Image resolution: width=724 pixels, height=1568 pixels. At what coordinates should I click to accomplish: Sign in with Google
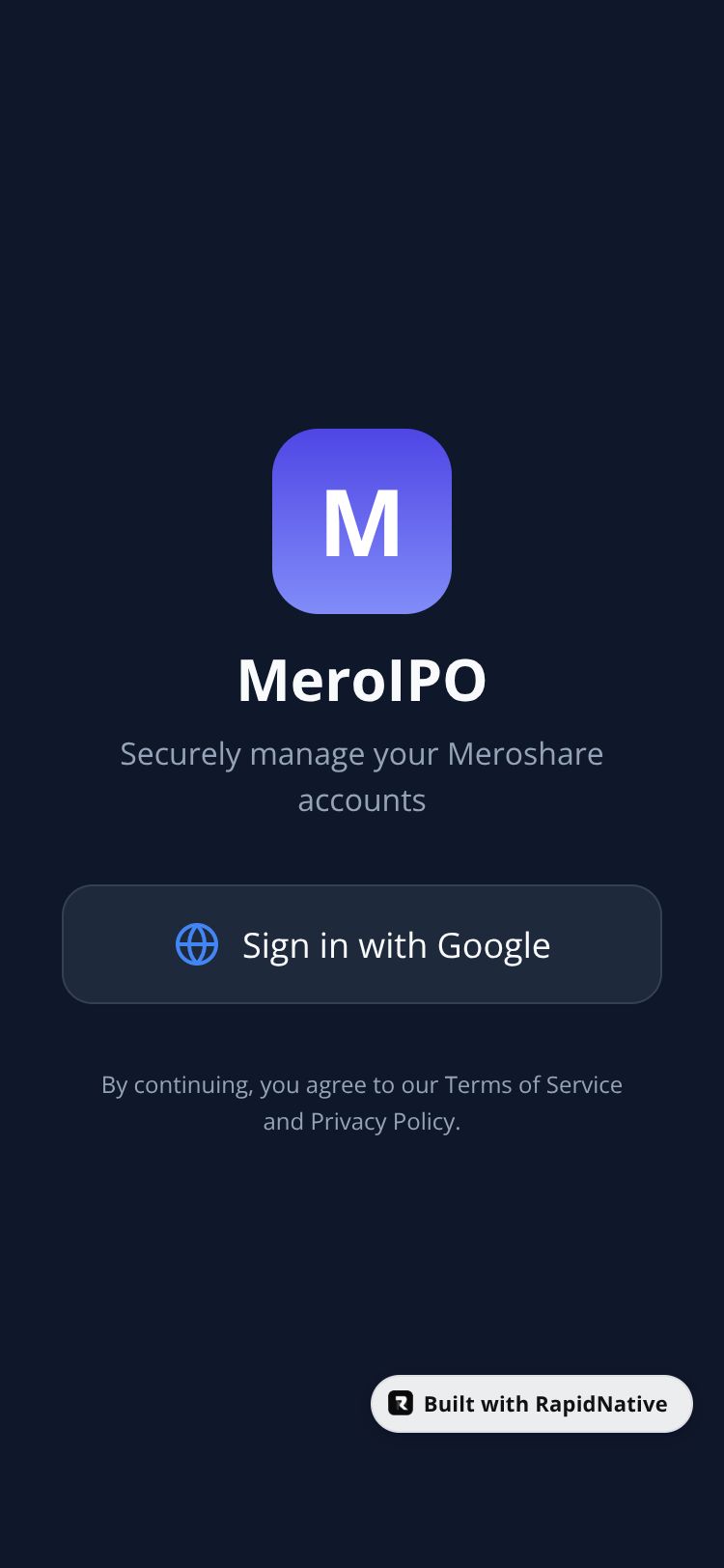point(362,944)
